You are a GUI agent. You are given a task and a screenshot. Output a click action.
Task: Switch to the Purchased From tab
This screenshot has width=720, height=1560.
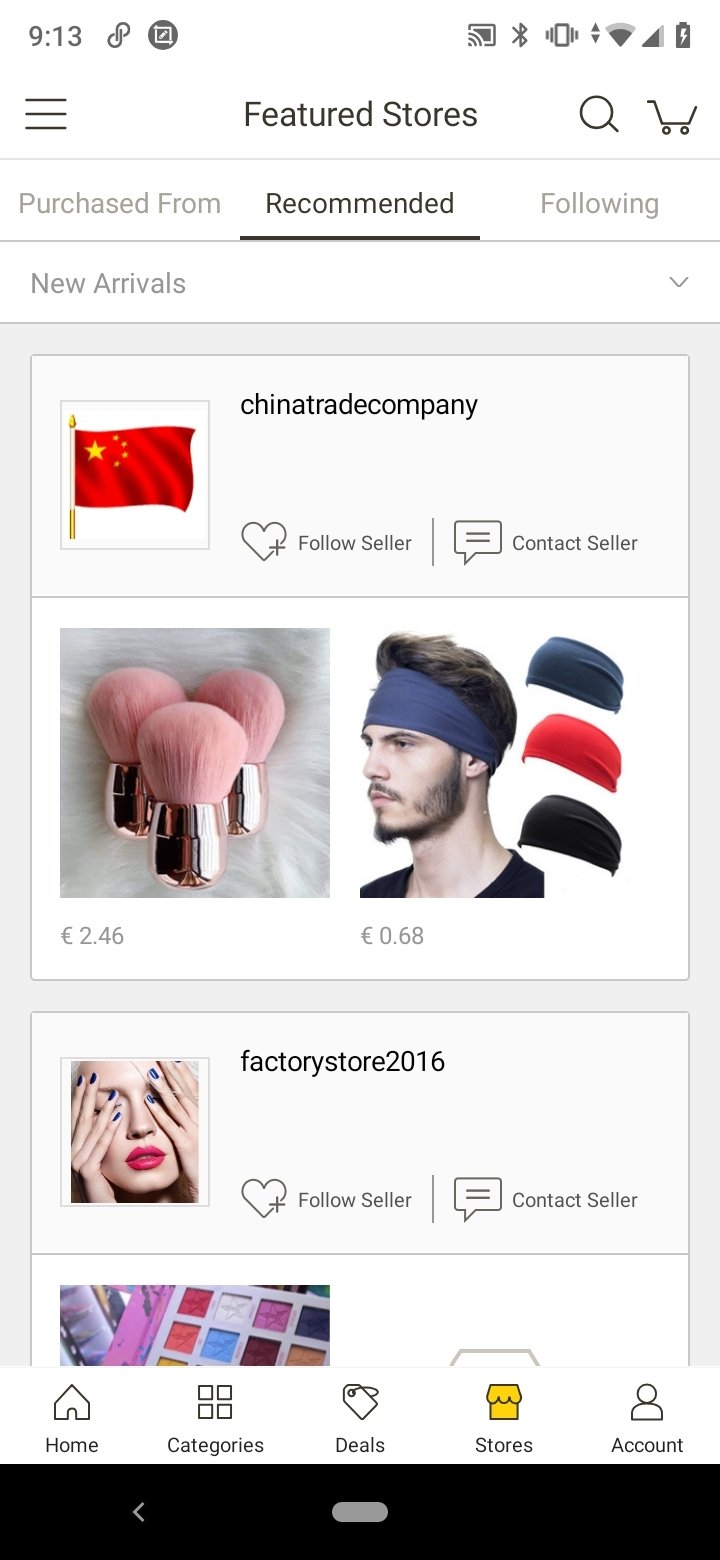(x=120, y=203)
